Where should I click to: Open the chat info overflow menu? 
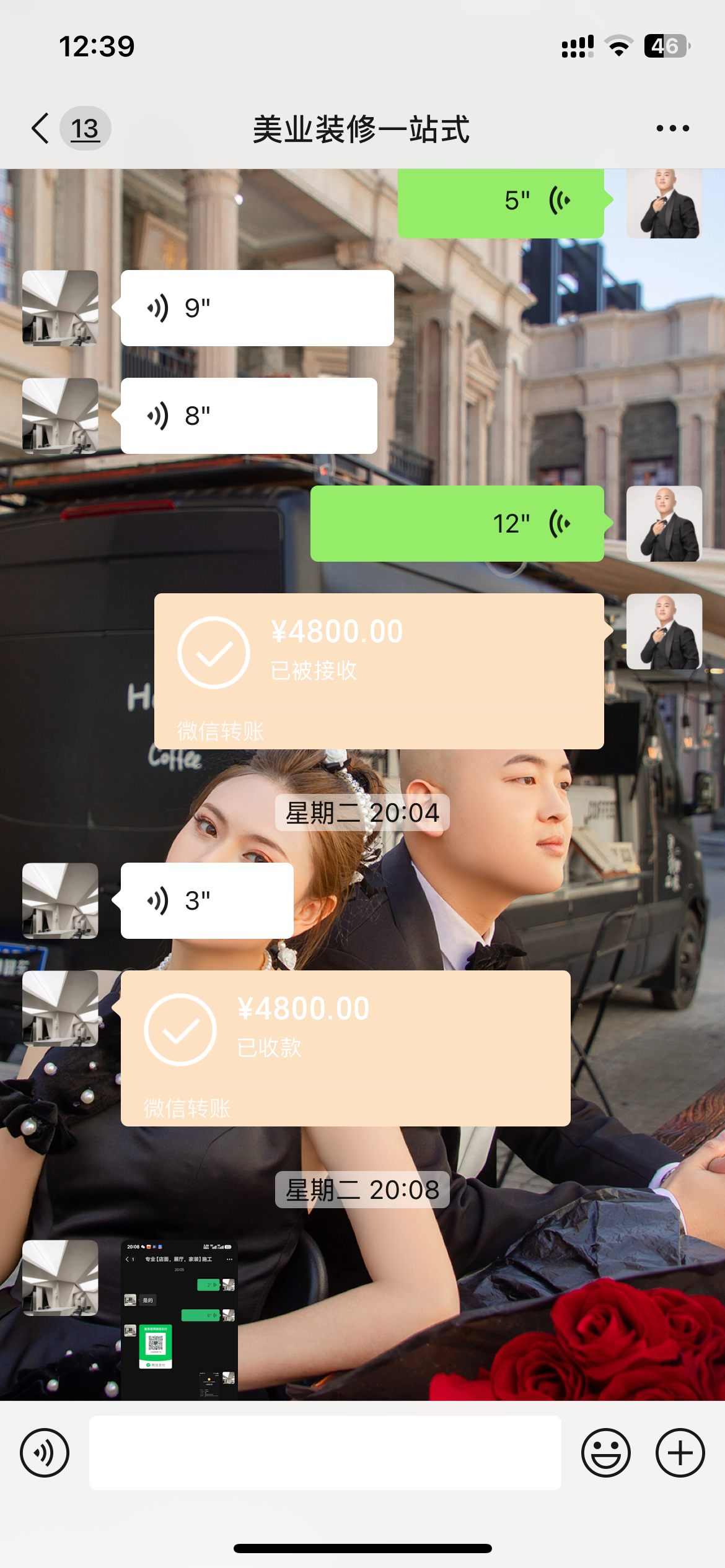coord(672,129)
